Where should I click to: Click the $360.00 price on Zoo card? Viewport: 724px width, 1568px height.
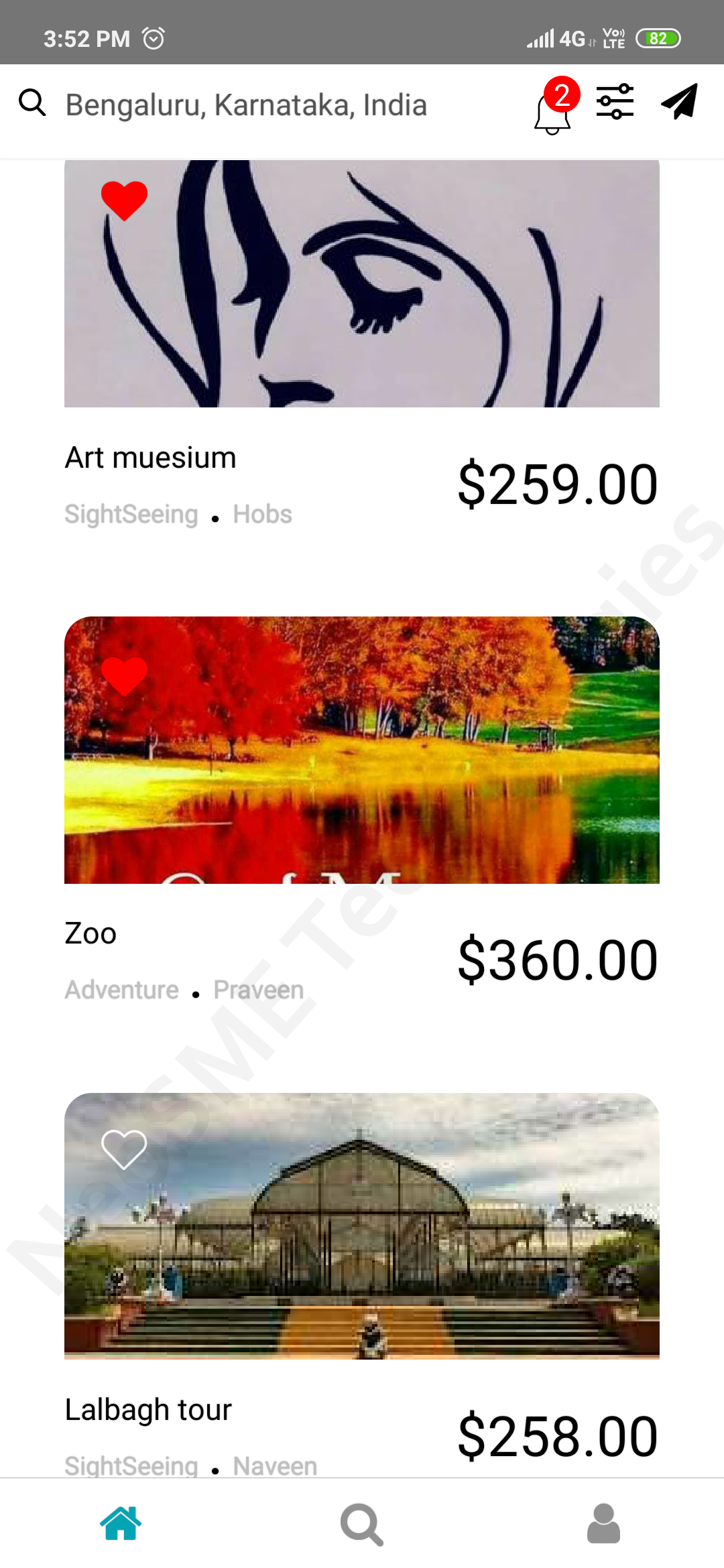click(x=558, y=958)
